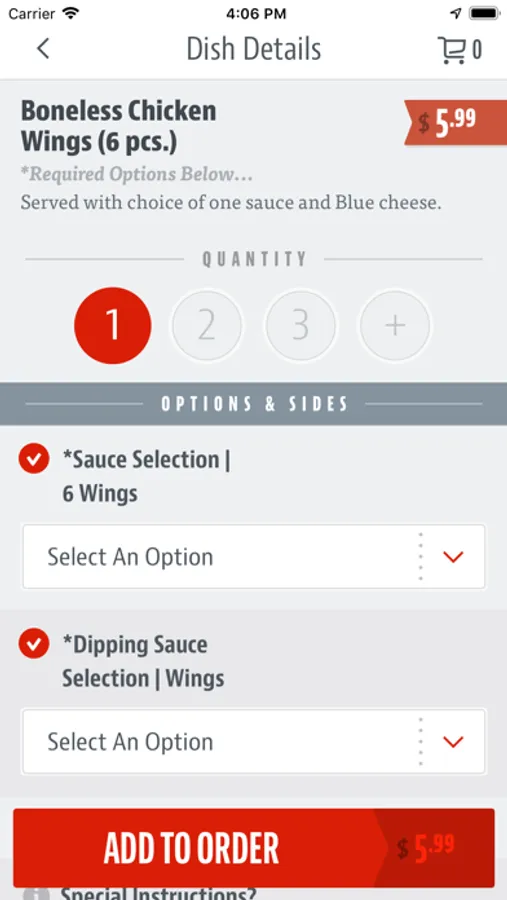Tap the plus quantity circle
This screenshot has height=900, width=507.
coord(395,325)
